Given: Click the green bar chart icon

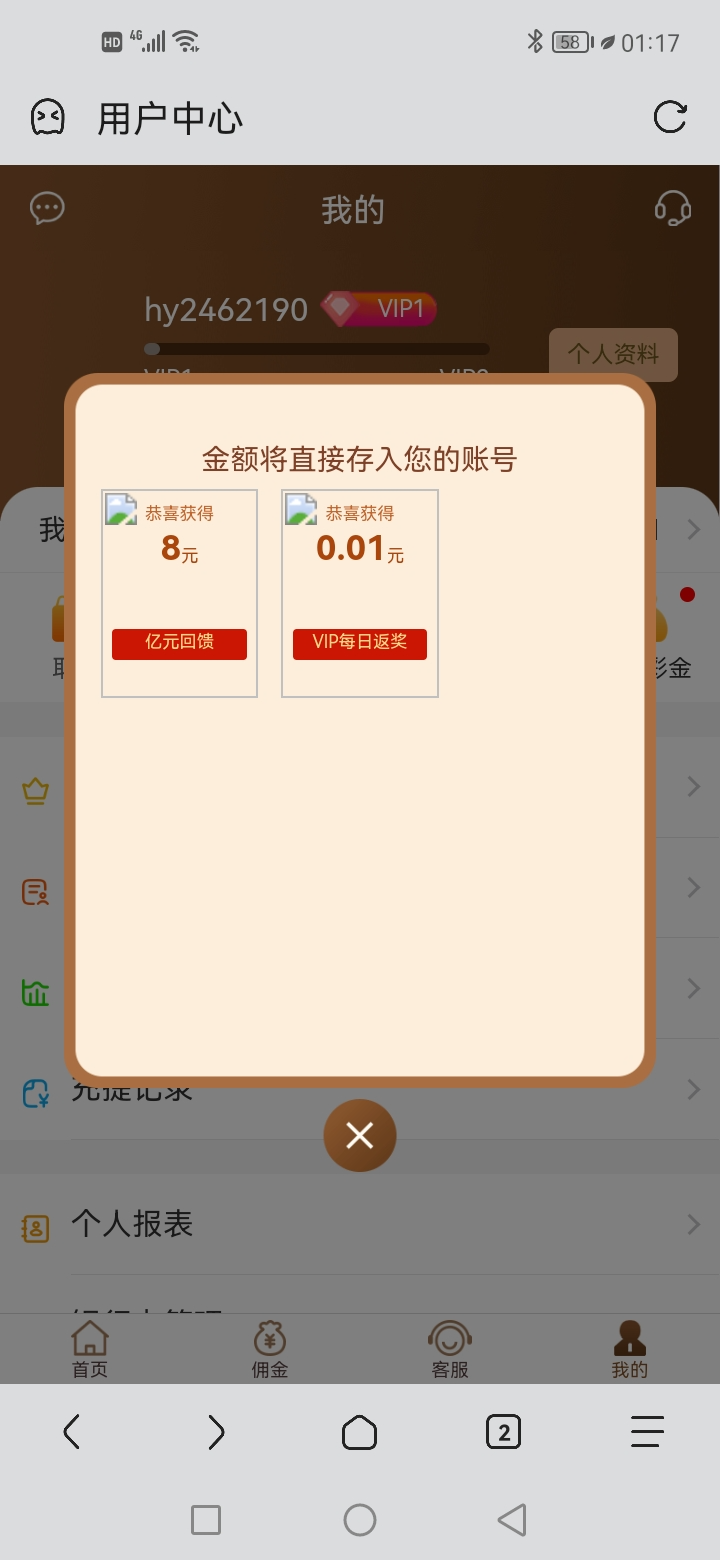Looking at the screenshot, I should click(x=35, y=992).
